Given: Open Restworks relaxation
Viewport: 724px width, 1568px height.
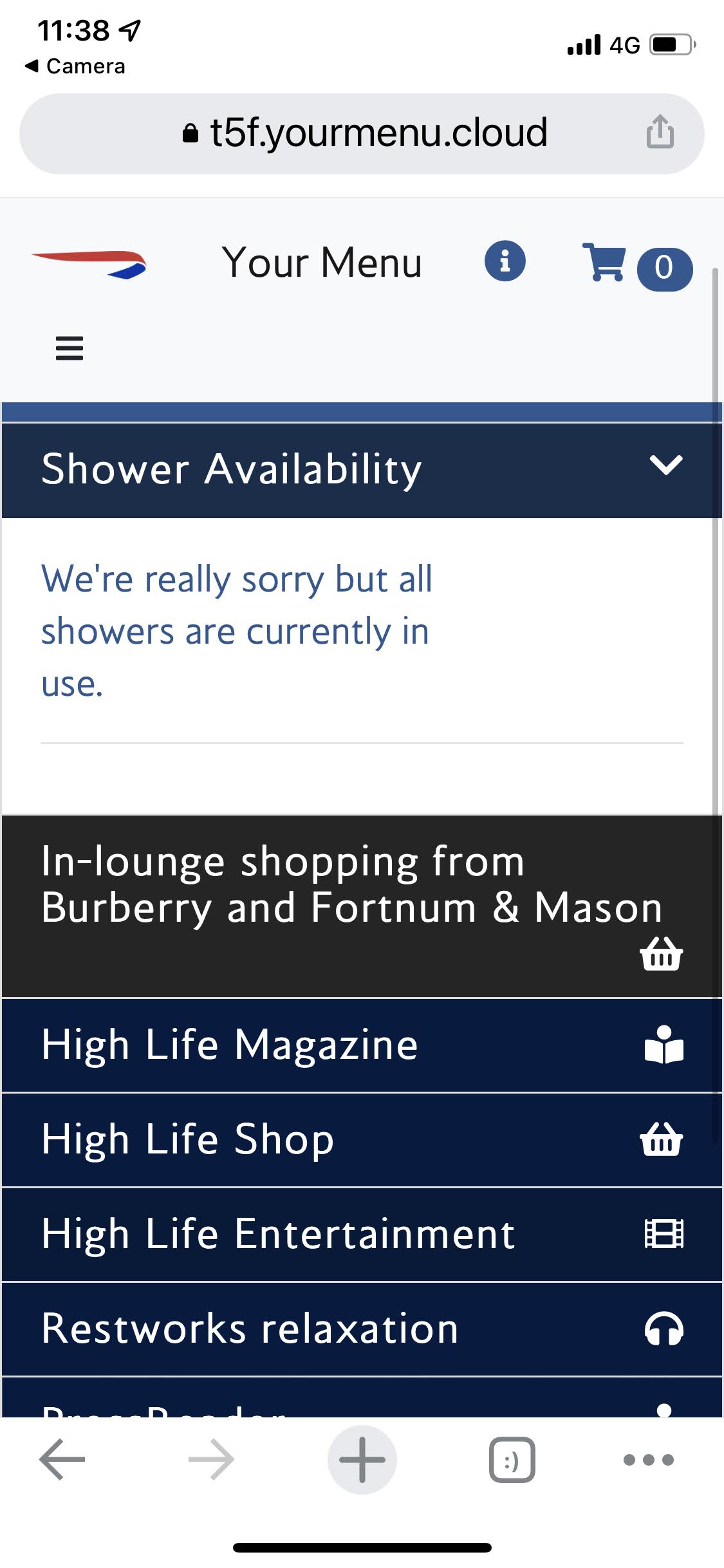Looking at the screenshot, I should (x=362, y=1329).
